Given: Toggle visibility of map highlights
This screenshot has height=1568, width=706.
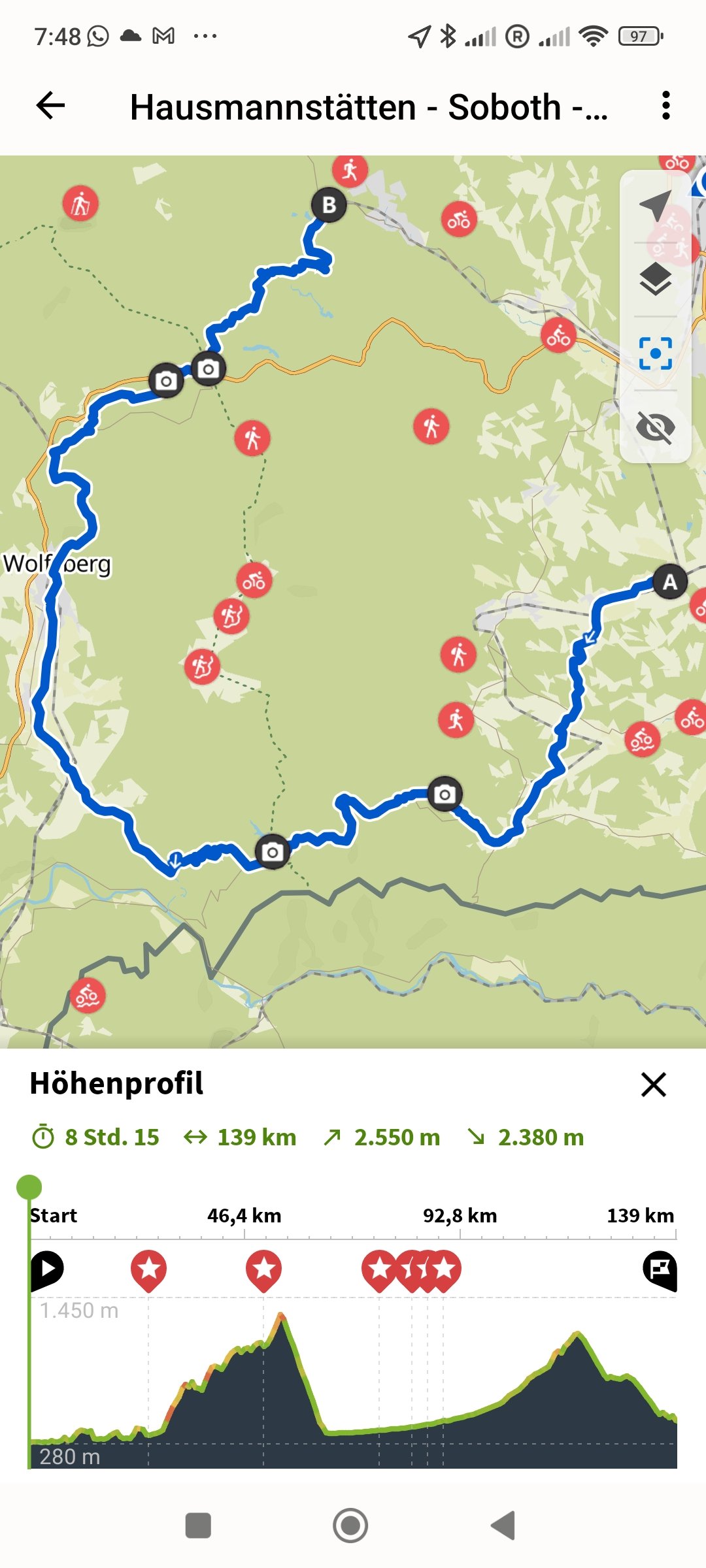Looking at the screenshot, I should 655,428.
